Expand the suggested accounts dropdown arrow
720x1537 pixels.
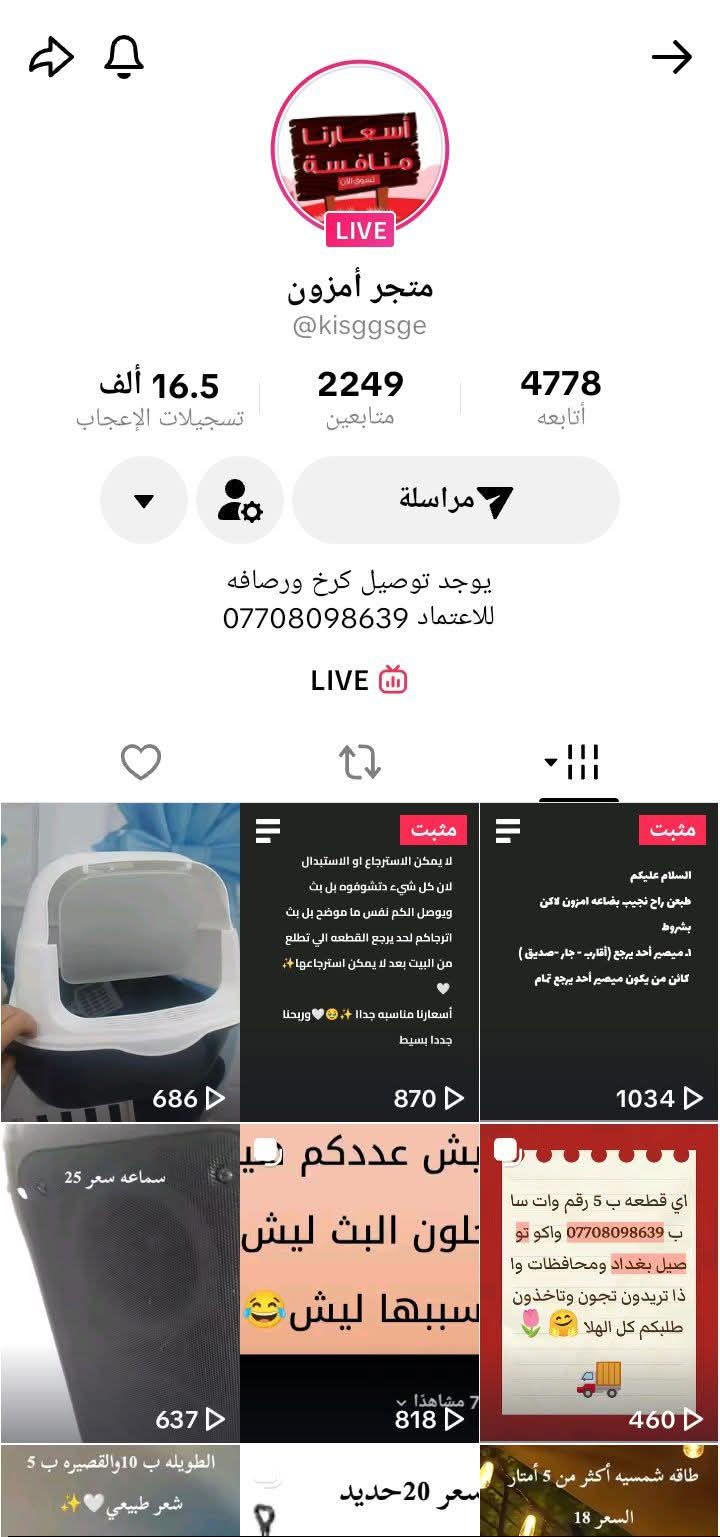point(144,500)
